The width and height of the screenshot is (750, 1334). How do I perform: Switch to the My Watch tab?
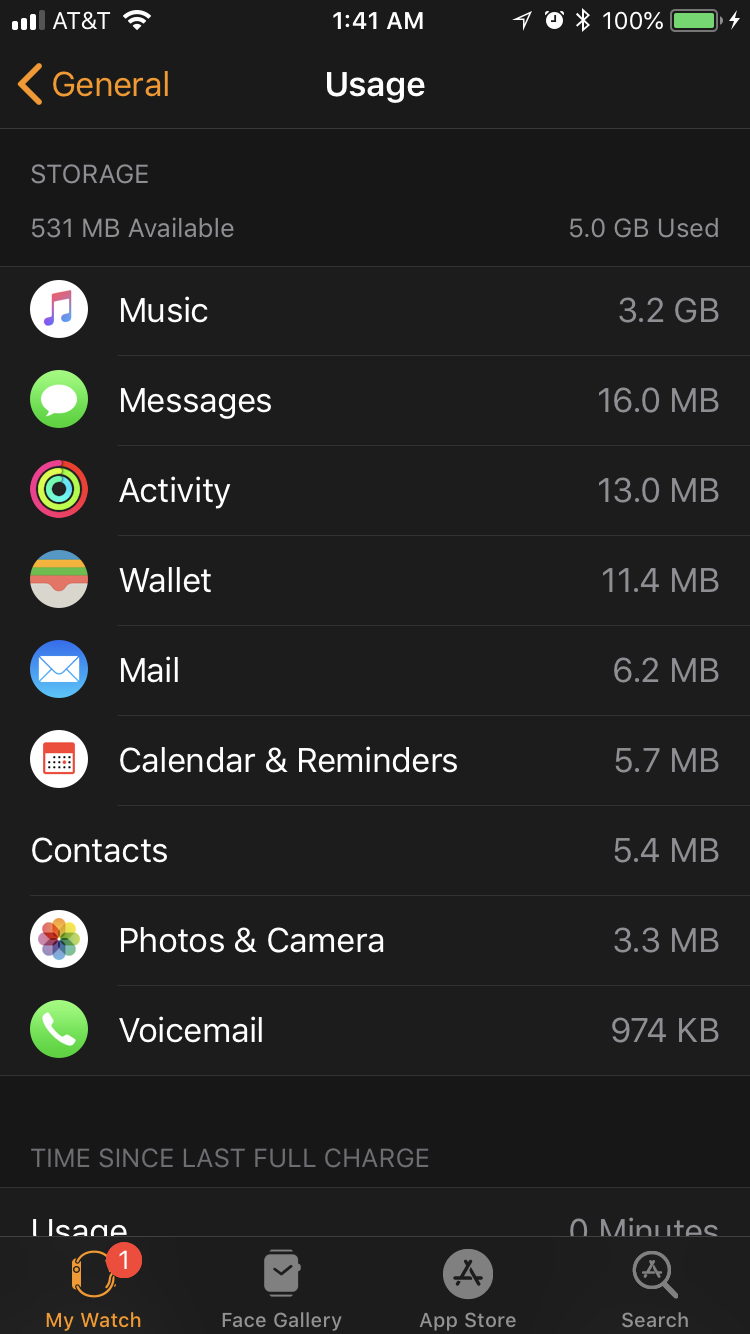[x=93, y=1288]
